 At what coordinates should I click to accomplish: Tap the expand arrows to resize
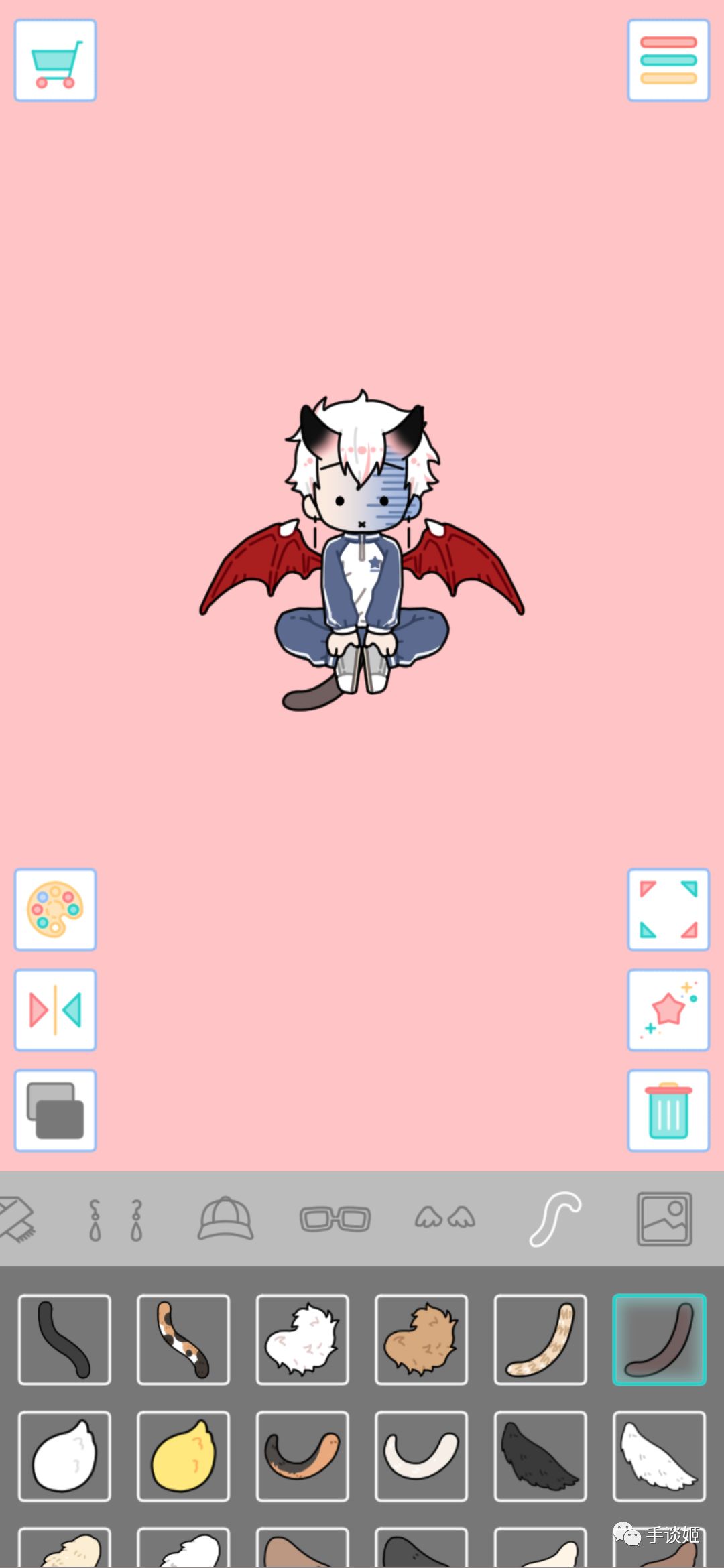pyautogui.click(x=668, y=909)
